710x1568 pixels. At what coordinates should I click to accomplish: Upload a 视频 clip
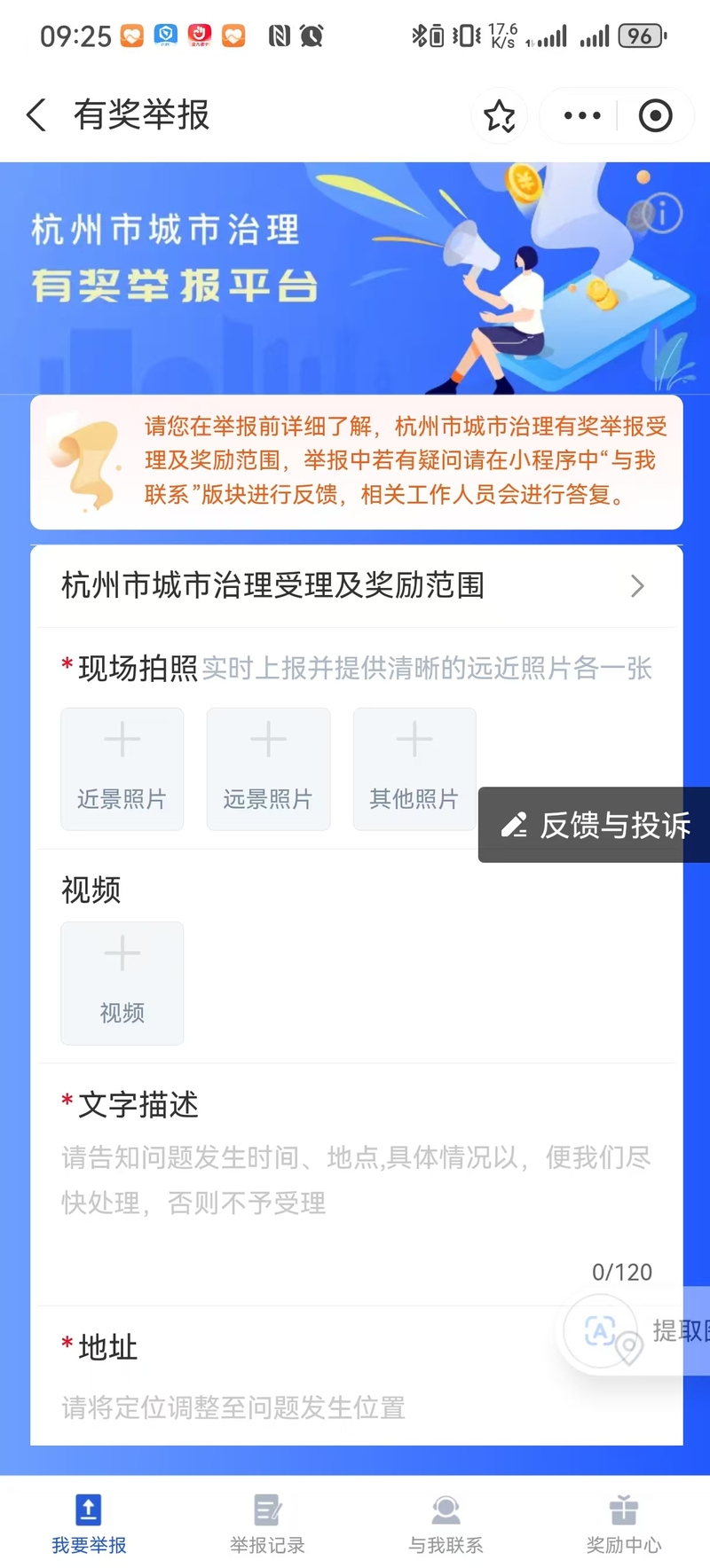click(x=122, y=983)
